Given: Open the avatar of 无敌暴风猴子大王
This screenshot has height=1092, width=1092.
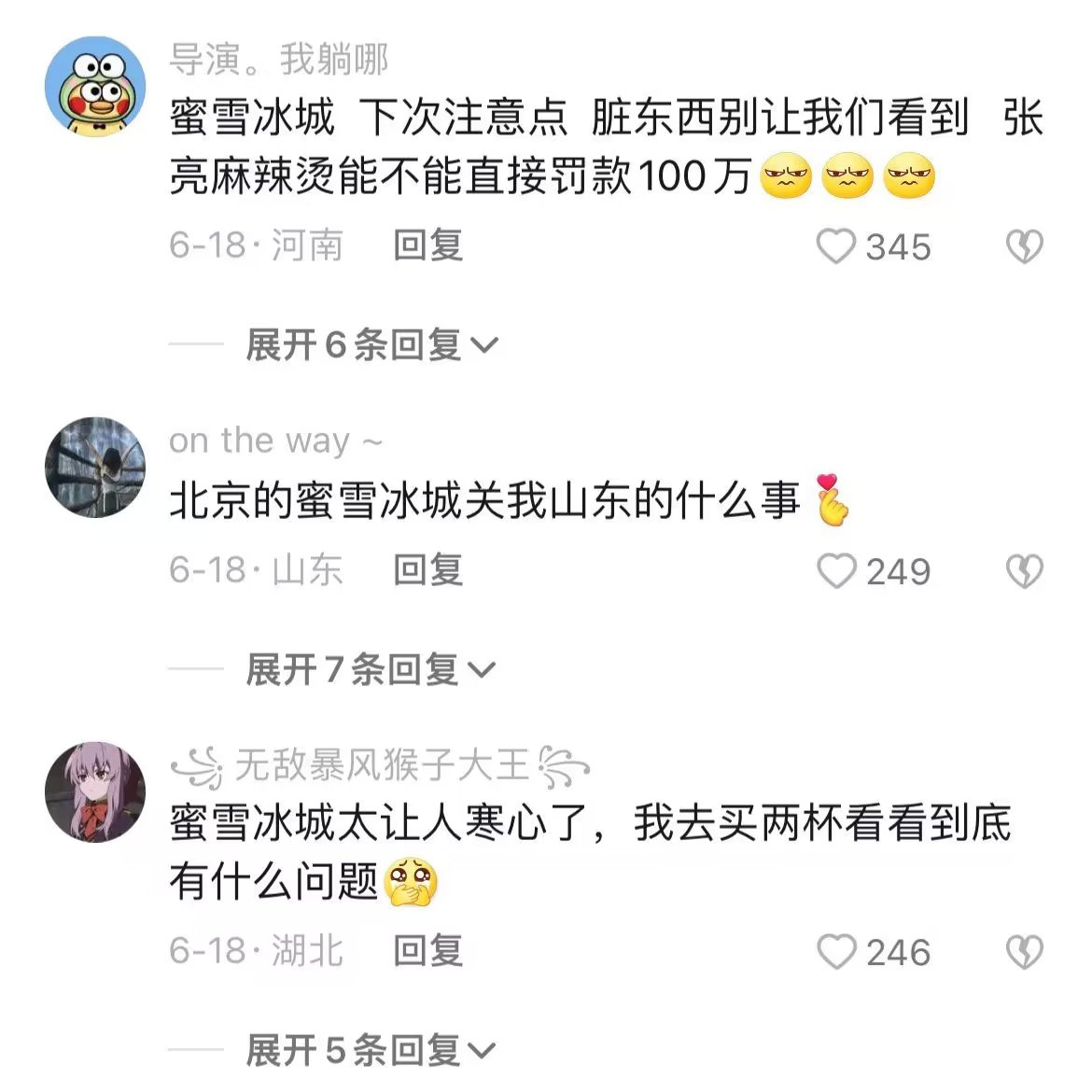Looking at the screenshot, I should 95,792.
